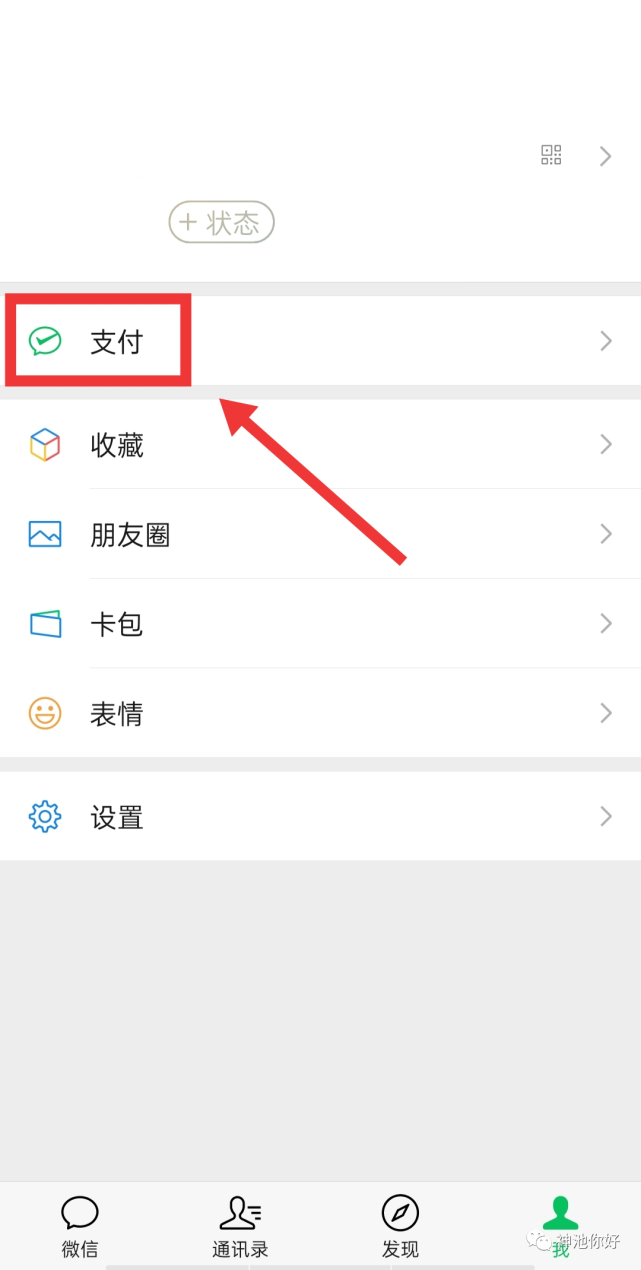This screenshot has height=1270, width=641.
Task: Open the 支付 payment row
Action: (x=320, y=341)
